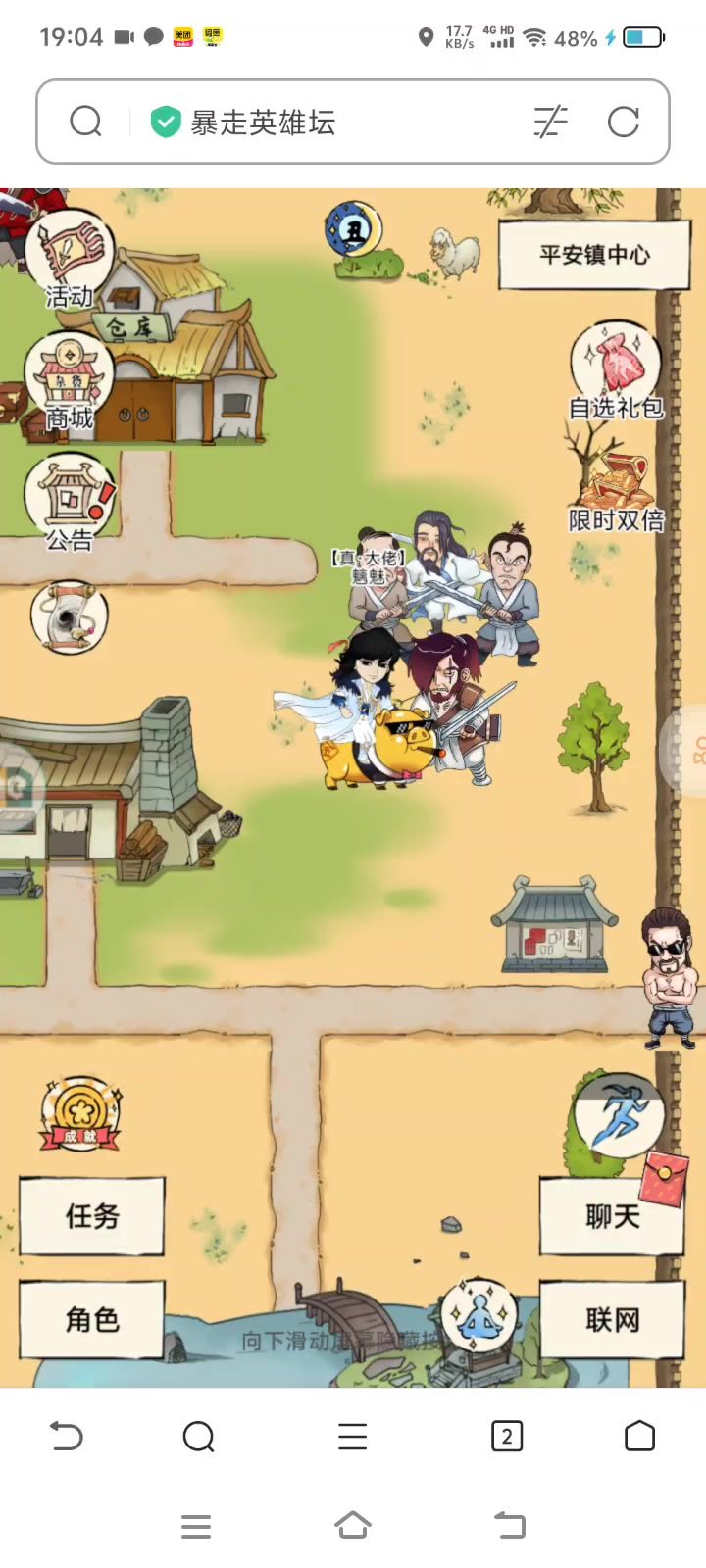Tap the running sprint icon
Screen dimensions: 706x1568
[620, 1116]
